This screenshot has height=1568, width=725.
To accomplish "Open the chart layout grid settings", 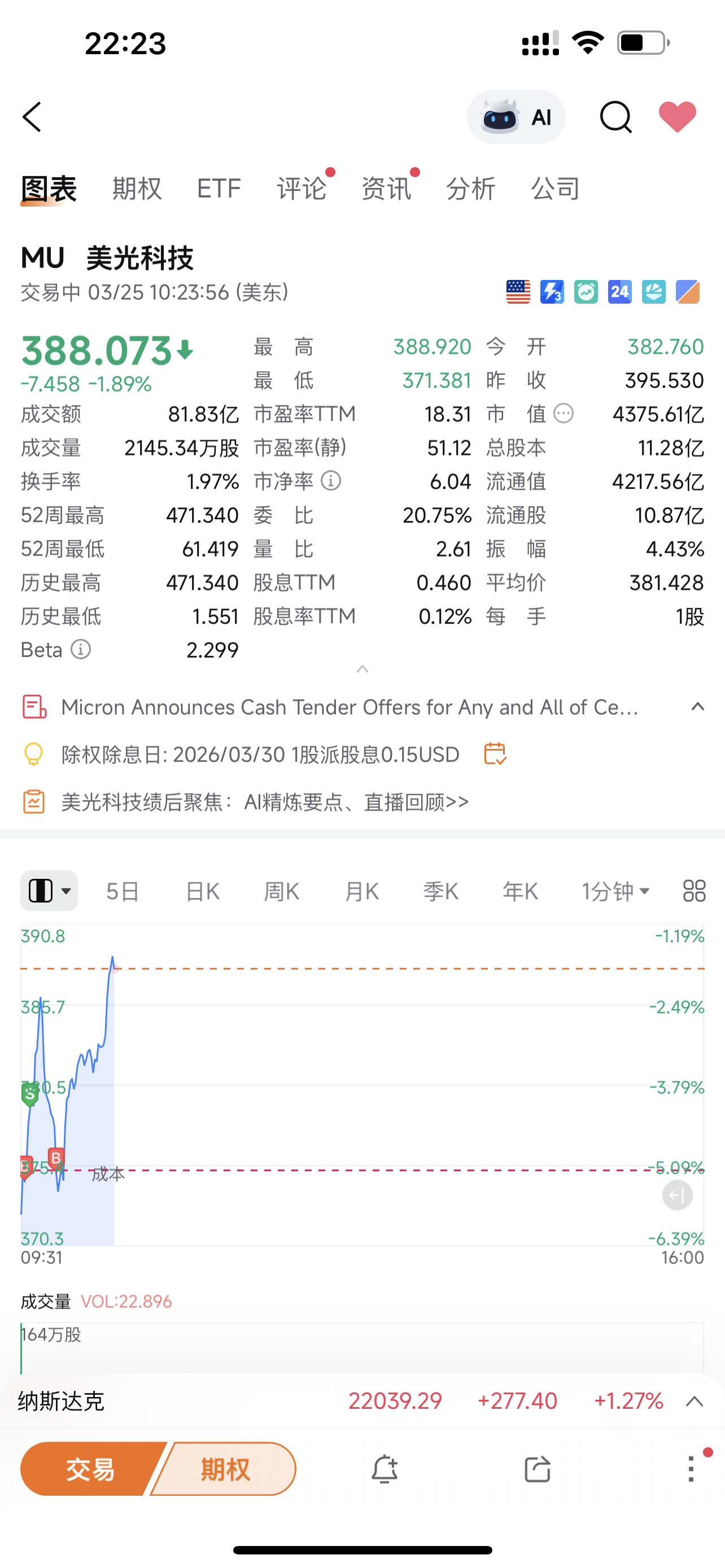I will point(694,892).
